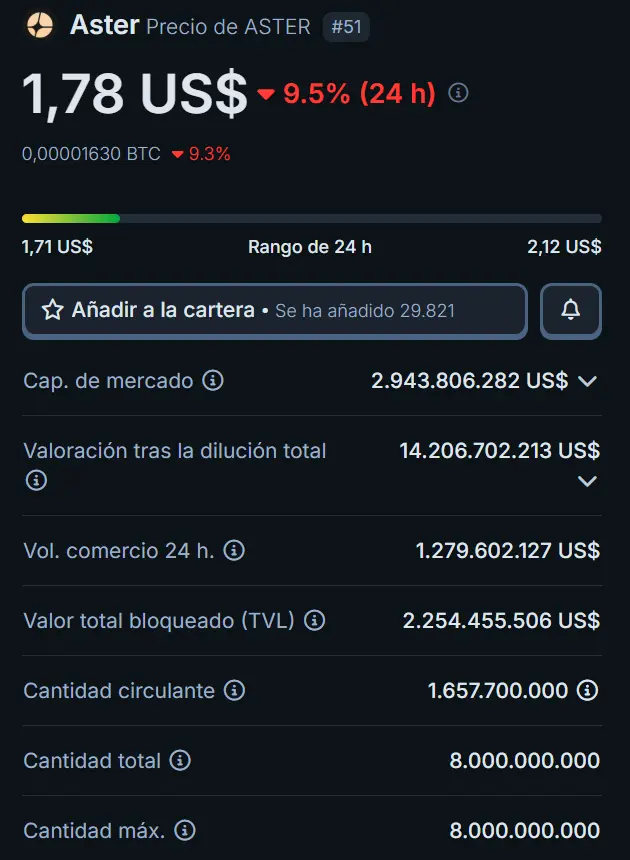
Task: Open info for Valoración tras la dilución total
Action: click(x=36, y=481)
